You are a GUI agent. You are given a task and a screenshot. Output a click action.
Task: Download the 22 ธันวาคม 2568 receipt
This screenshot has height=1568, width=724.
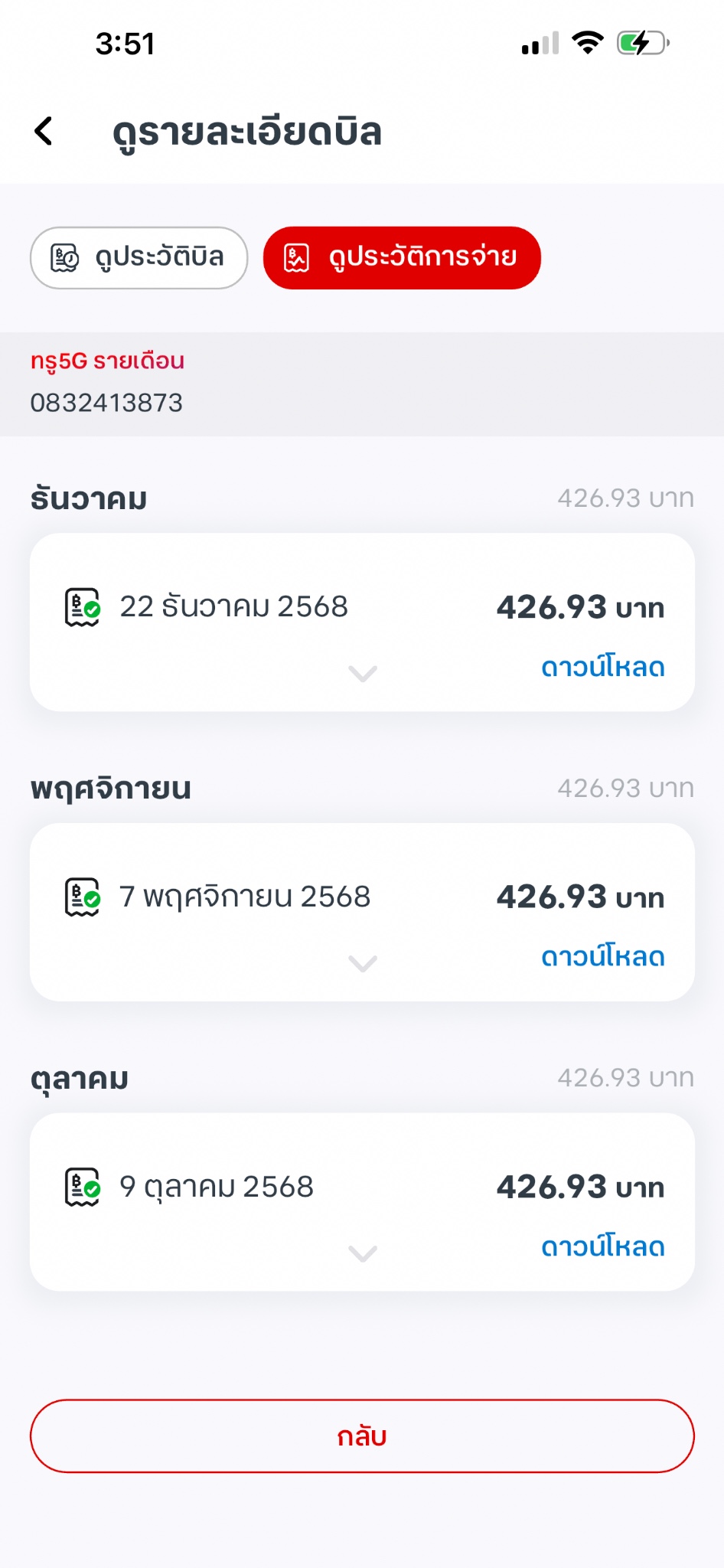point(602,667)
